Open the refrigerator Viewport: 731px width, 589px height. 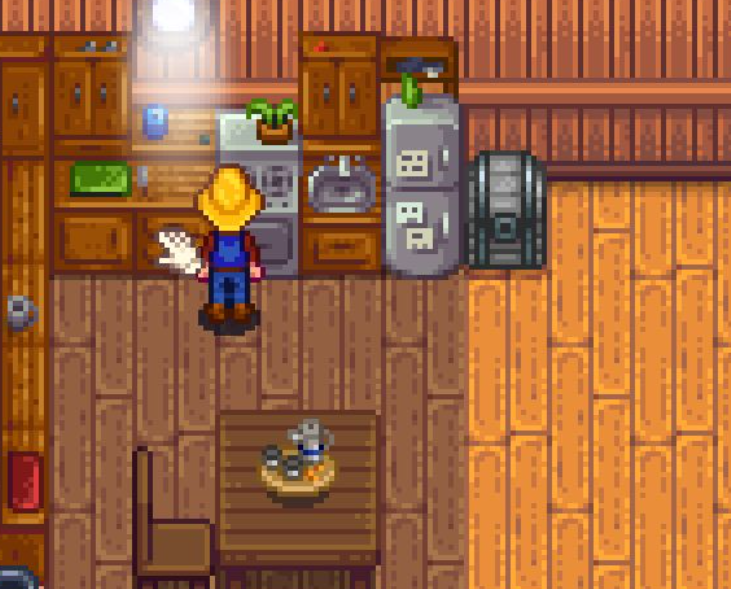click(x=422, y=190)
